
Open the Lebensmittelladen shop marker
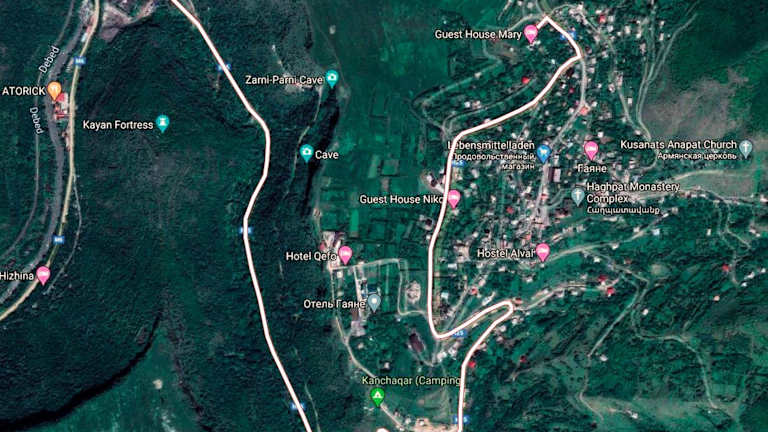tap(543, 153)
